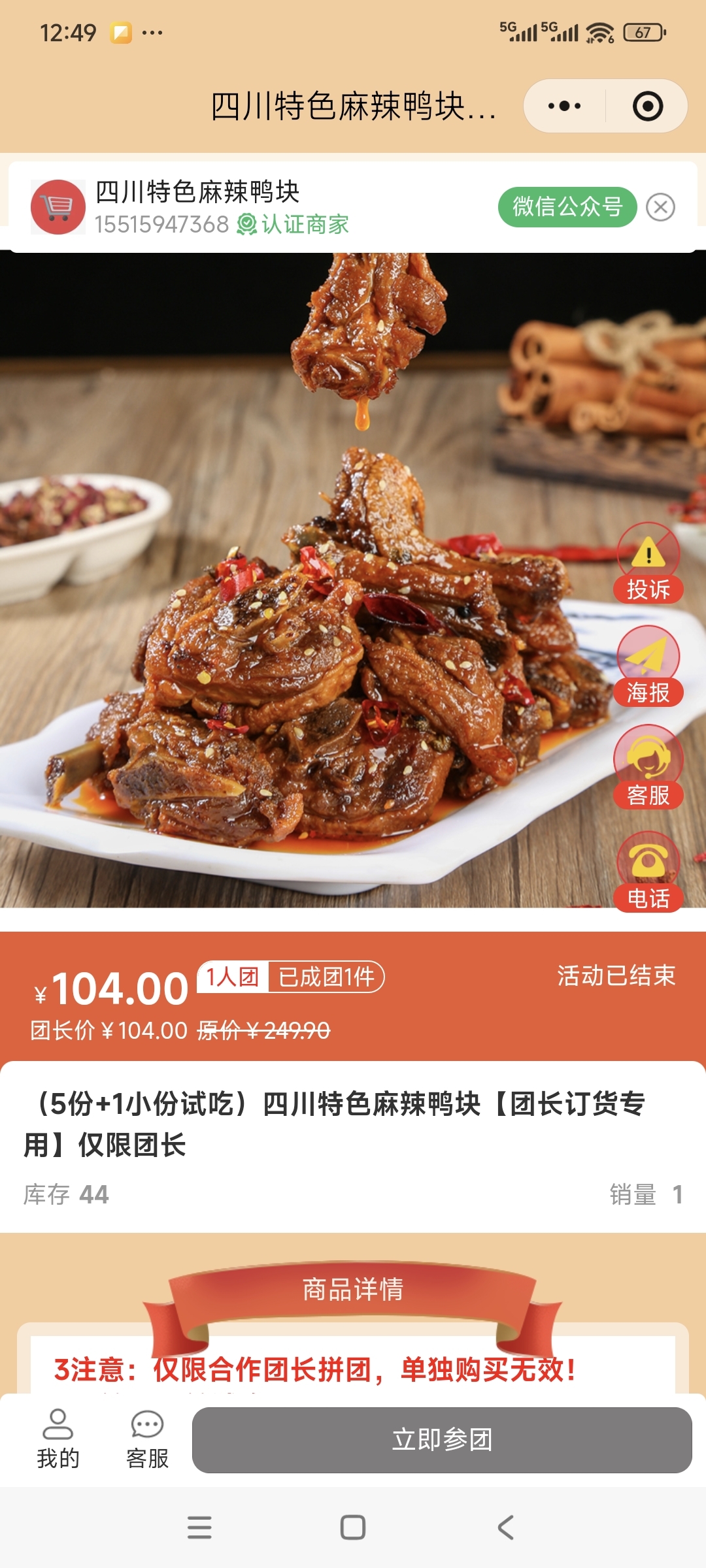
Task: Tap the 活动已结束 activity ended label
Action: pos(615,973)
